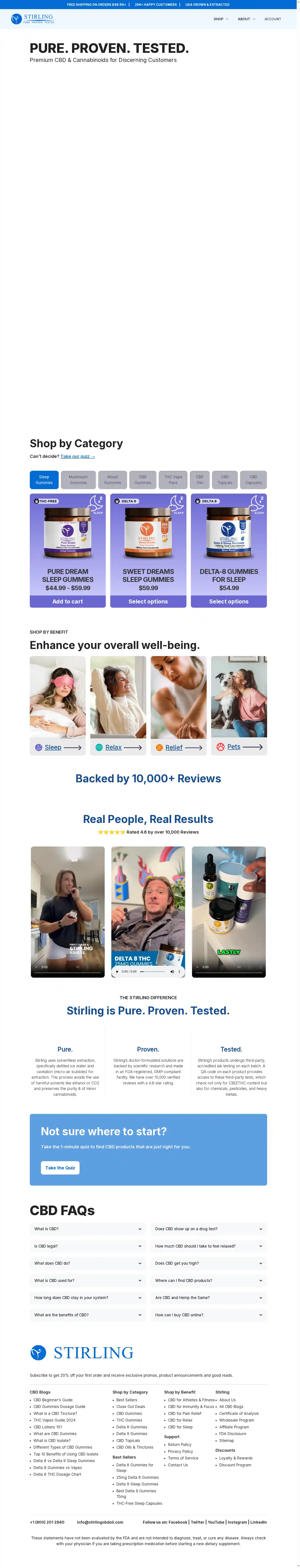Screen dimensions: 300x1568
Task: Open CBD Beginner's Guide footer link
Action: pos(53,1399)
